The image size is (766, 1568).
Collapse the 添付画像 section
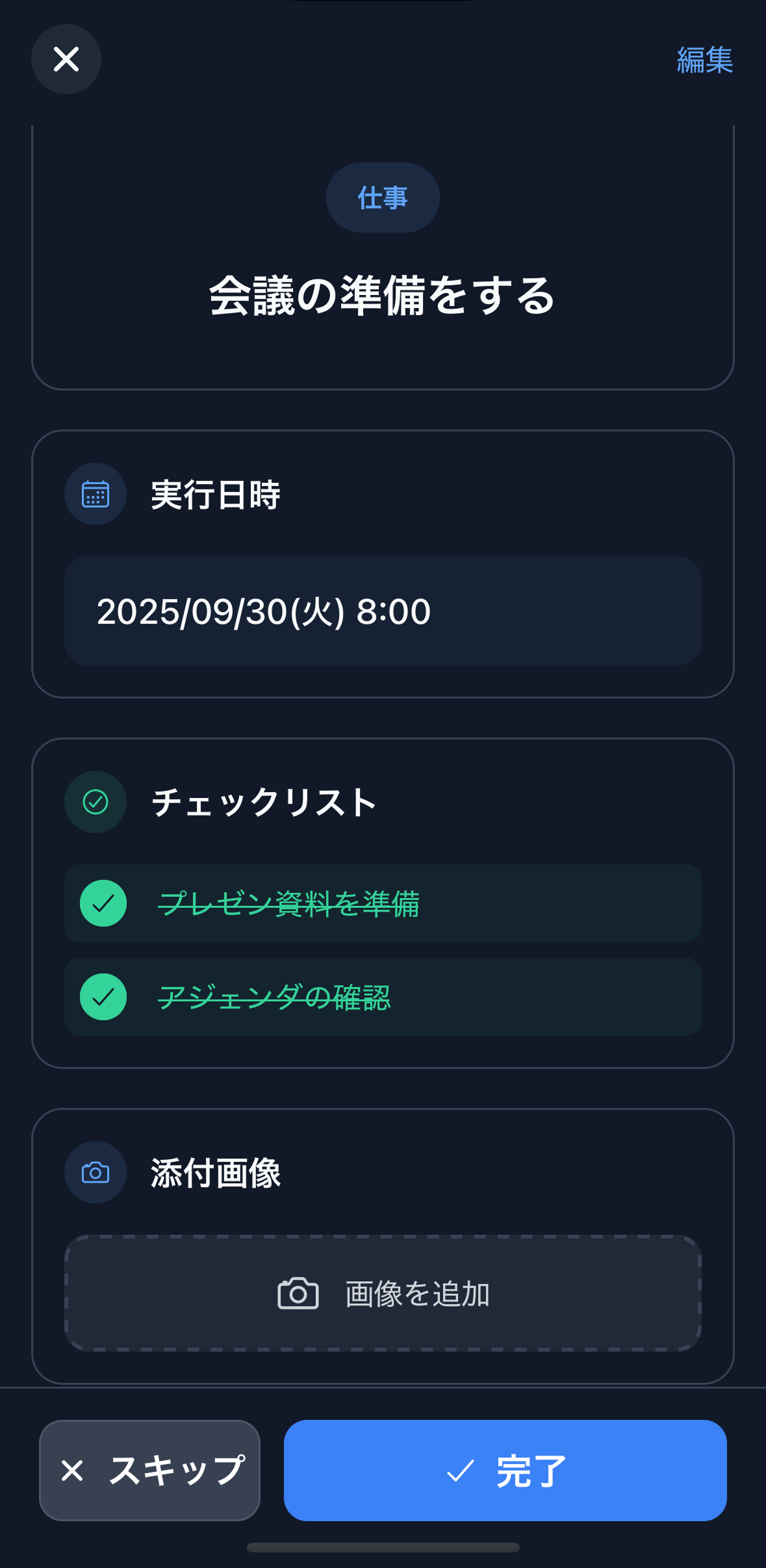click(215, 1173)
